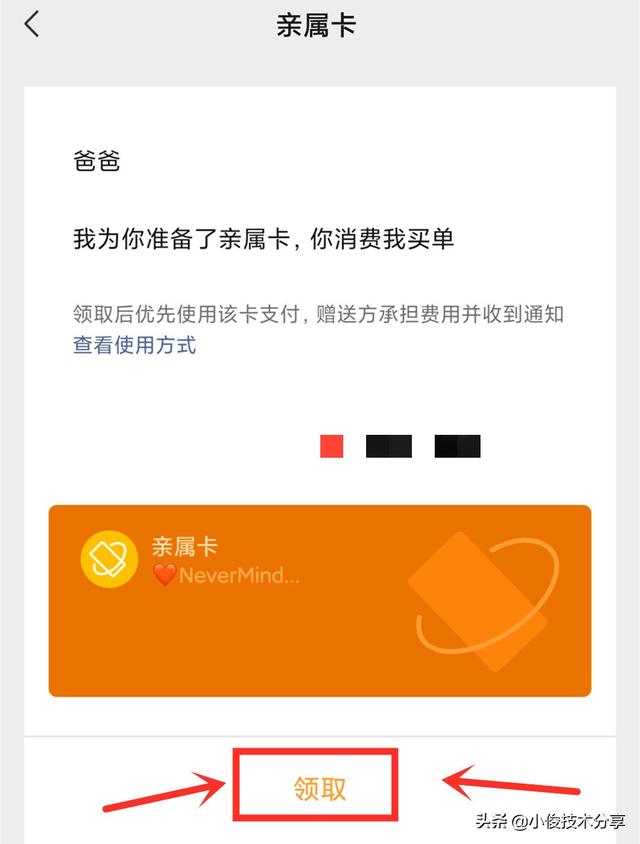Open the 查看使用方式 link
Image resolution: width=640 pixels, height=844 pixels.
pyautogui.click(x=134, y=346)
